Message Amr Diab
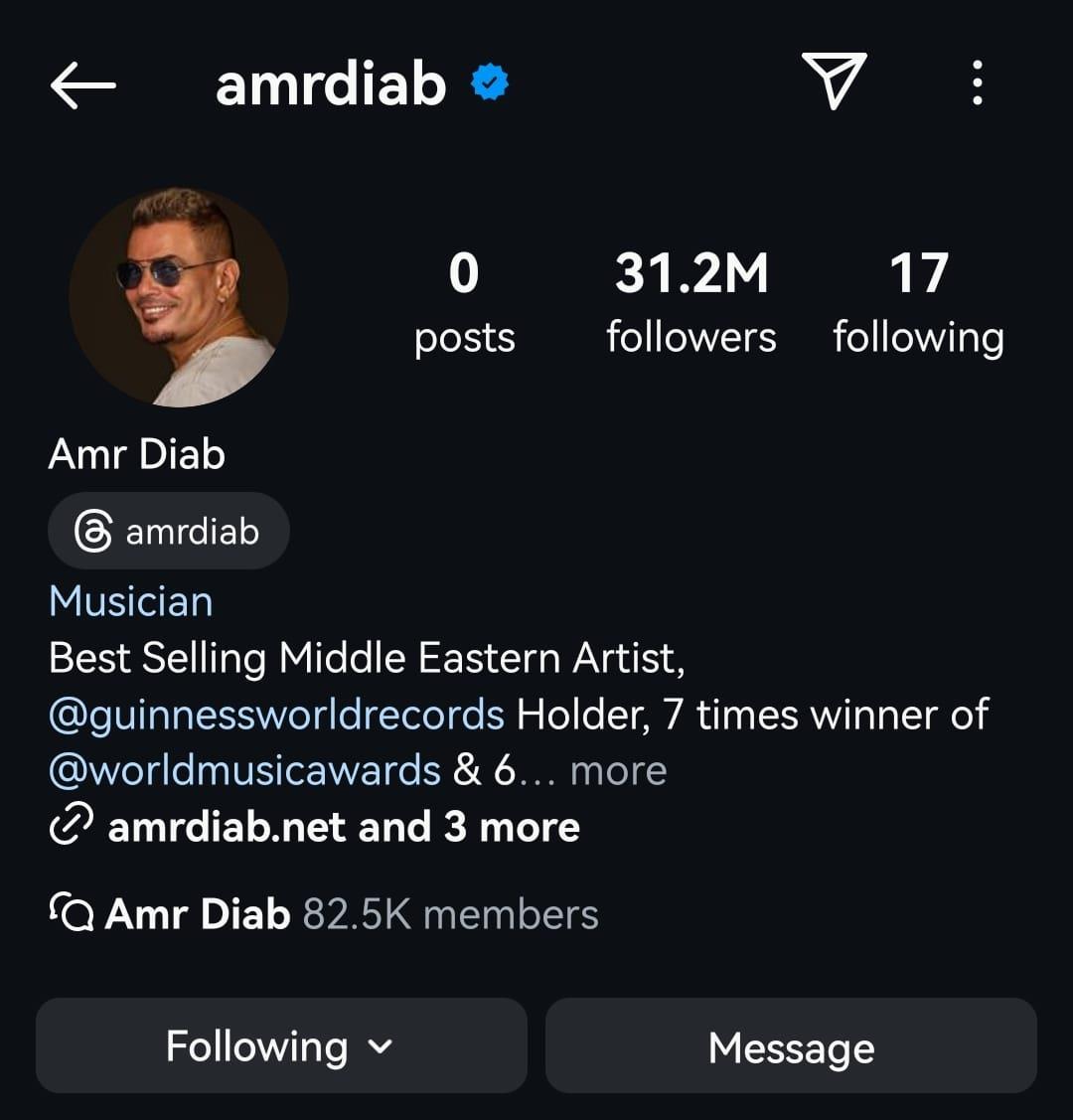The width and height of the screenshot is (1073, 1120). (791, 1046)
